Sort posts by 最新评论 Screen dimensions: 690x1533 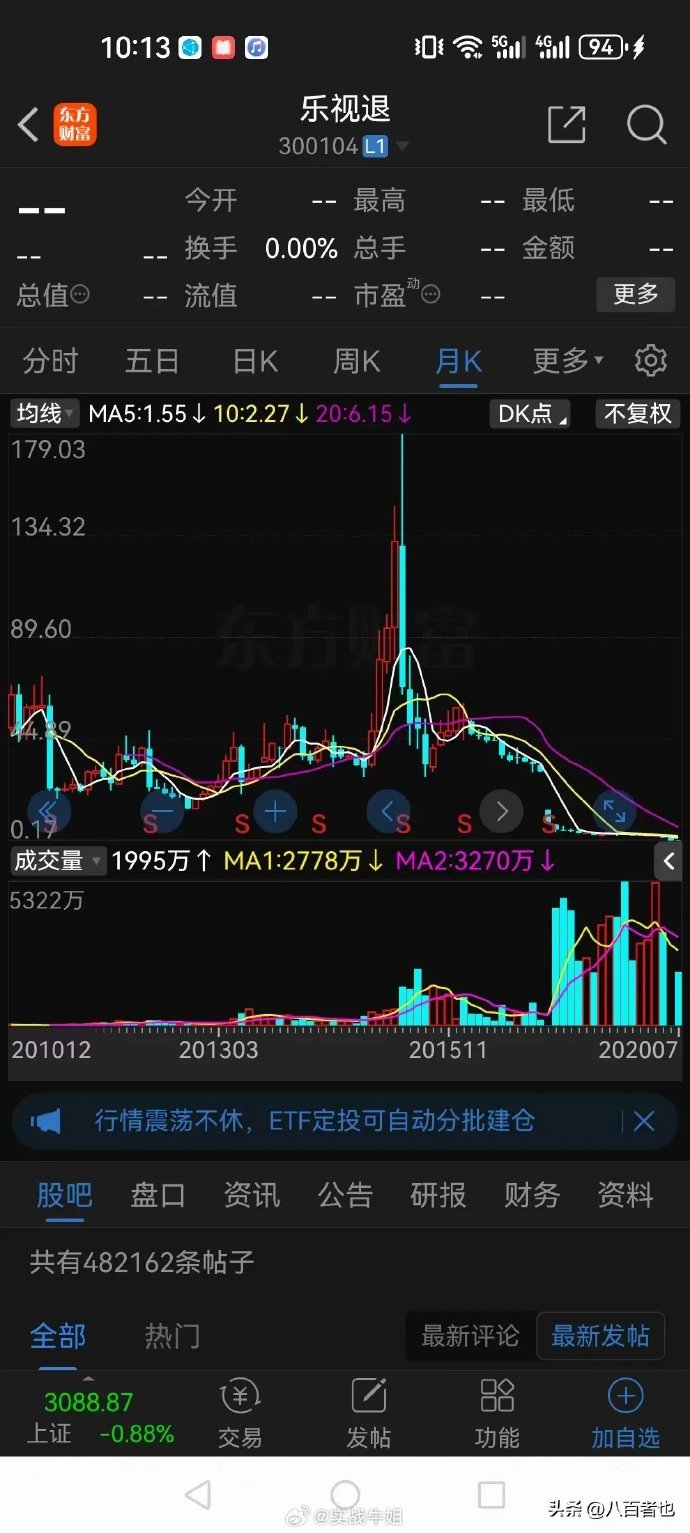click(x=470, y=1336)
